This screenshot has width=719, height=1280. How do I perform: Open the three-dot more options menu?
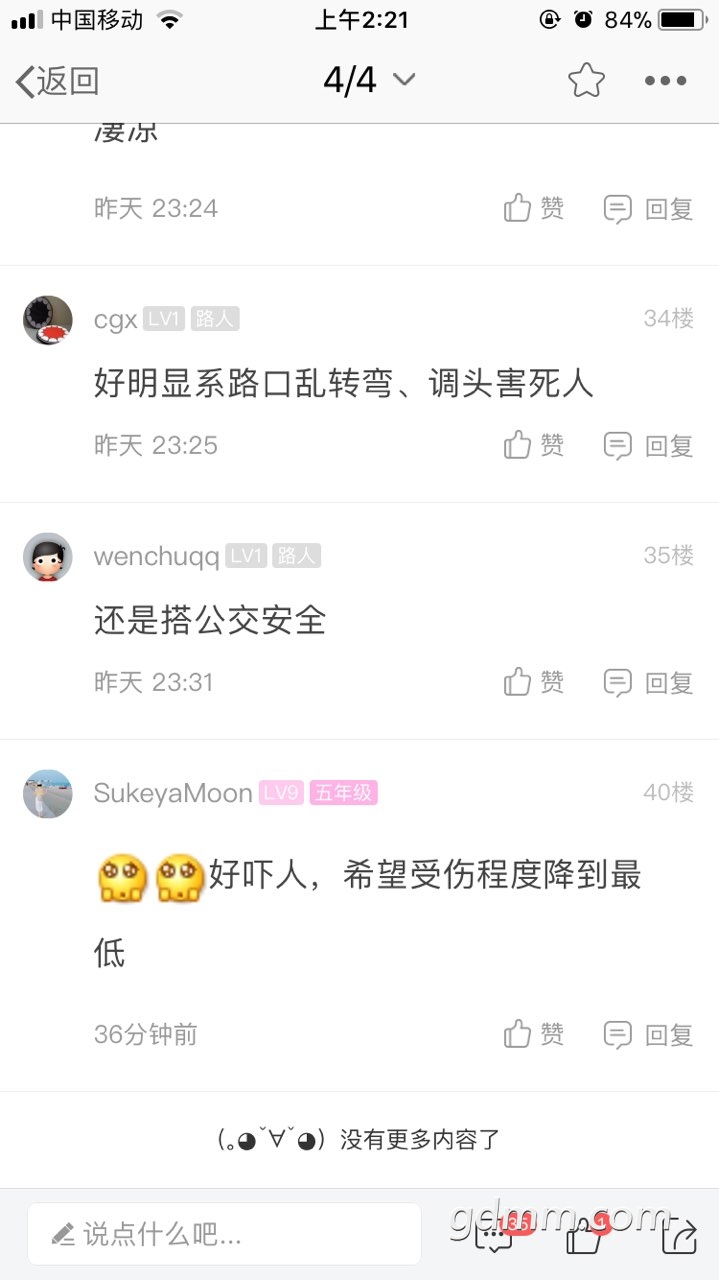coord(665,81)
